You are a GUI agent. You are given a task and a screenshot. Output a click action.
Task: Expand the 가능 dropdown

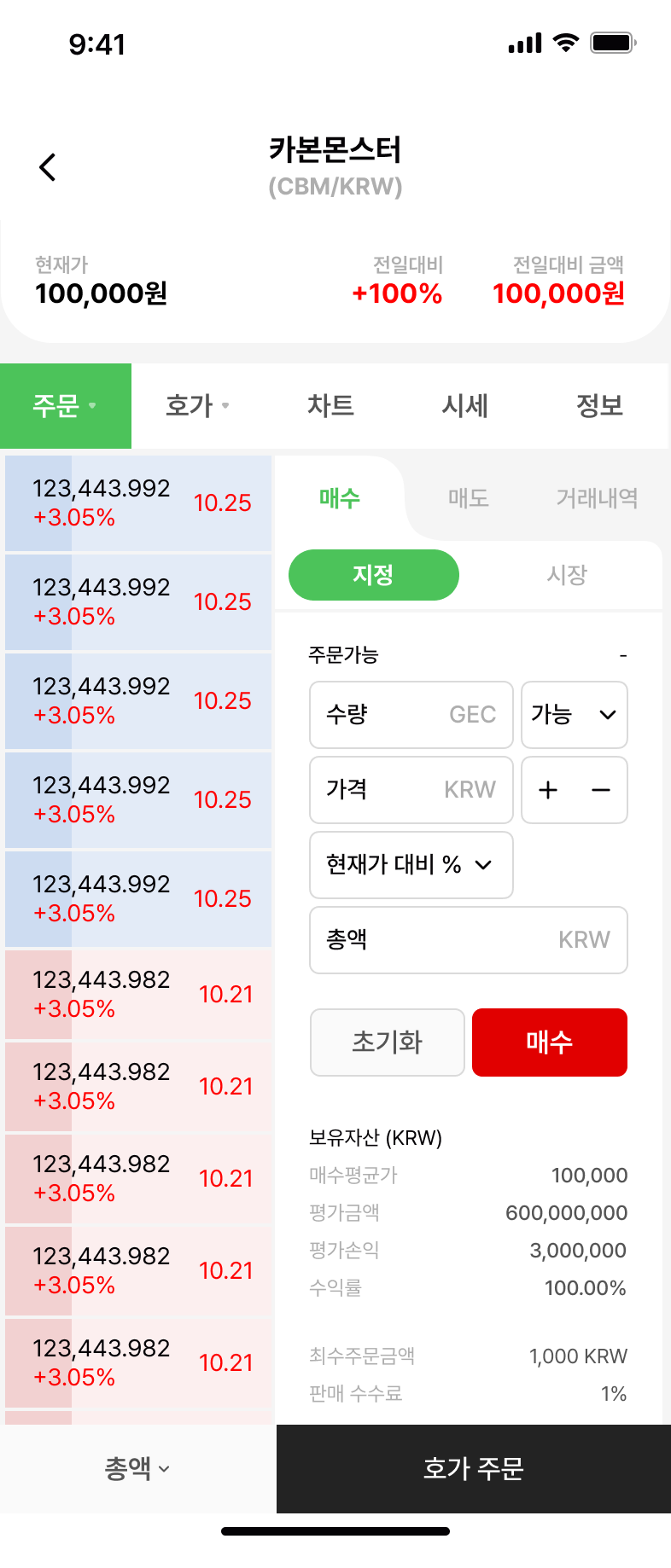tap(574, 715)
